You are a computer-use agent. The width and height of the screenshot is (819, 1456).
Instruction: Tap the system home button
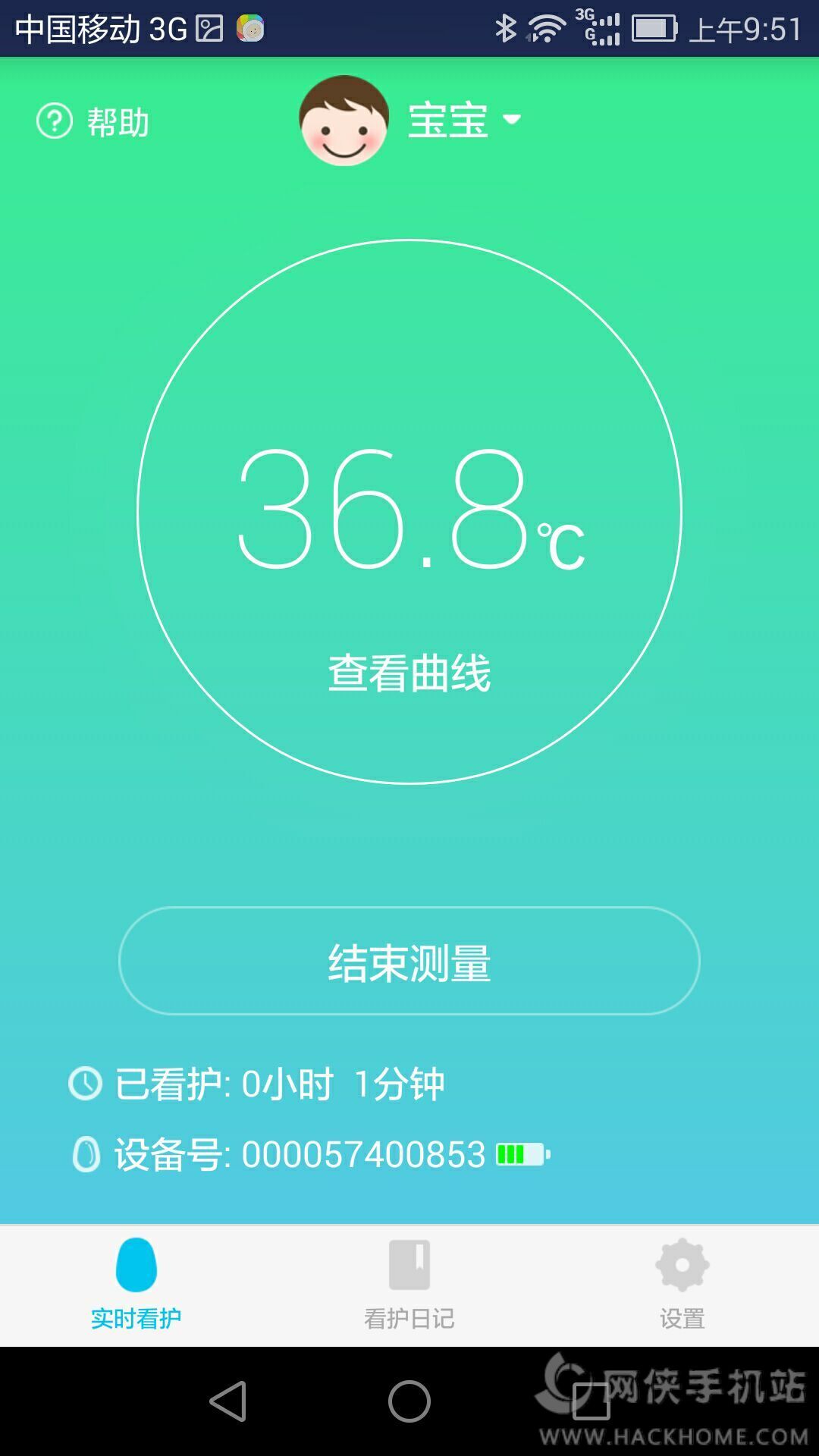tap(409, 1401)
